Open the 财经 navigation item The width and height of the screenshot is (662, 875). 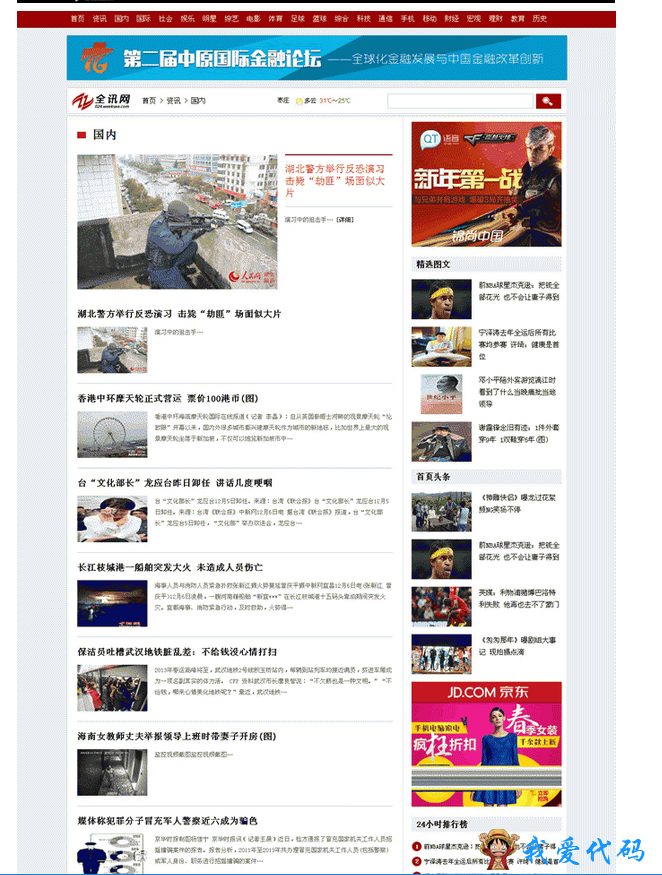(451, 19)
